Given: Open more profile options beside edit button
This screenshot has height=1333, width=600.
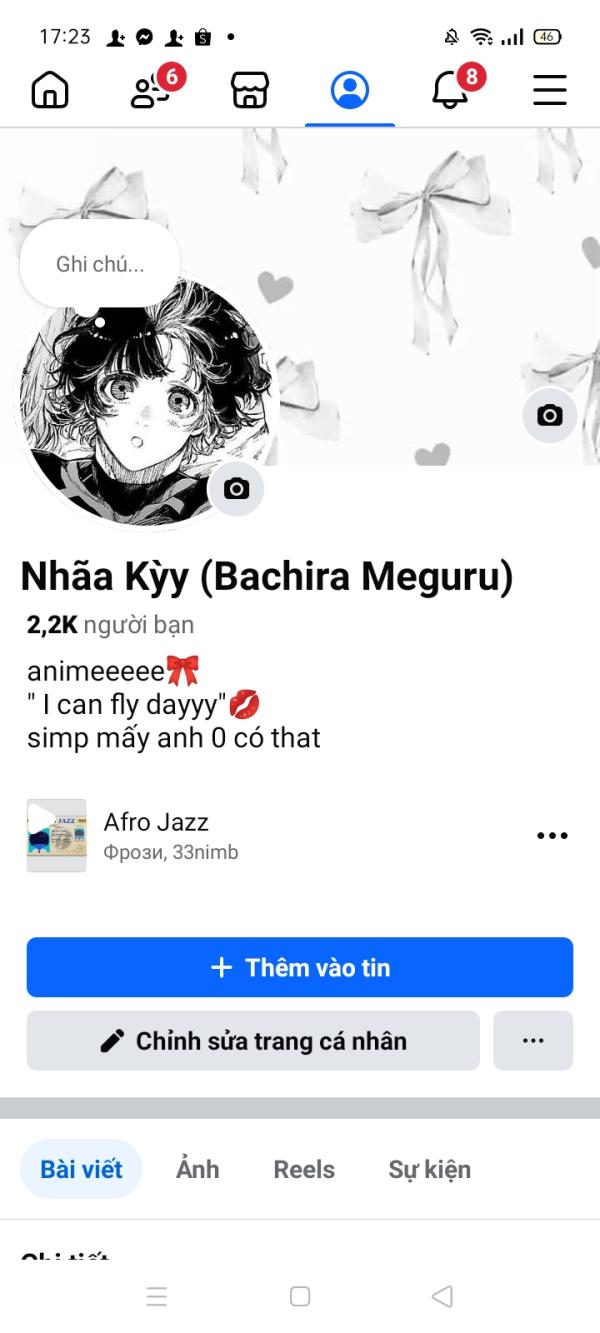Looking at the screenshot, I should [x=533, y=1041].
